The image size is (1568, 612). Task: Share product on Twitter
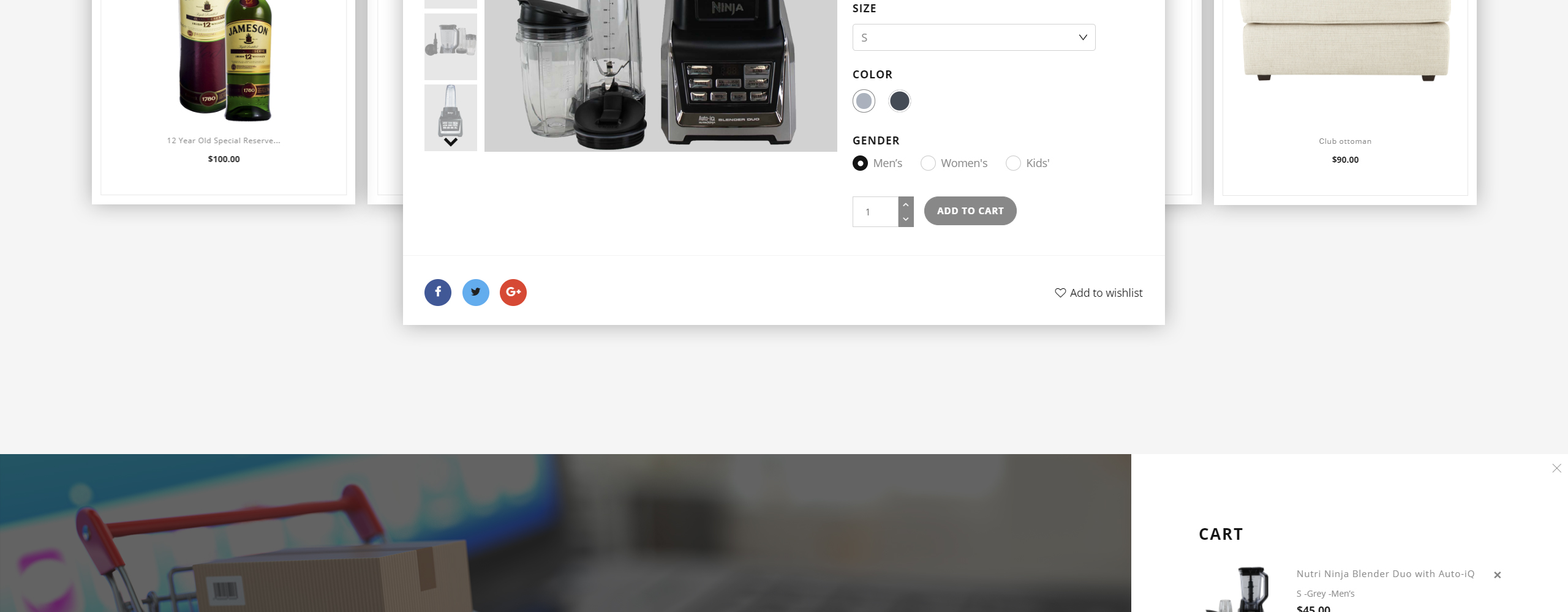coord(476,293)
